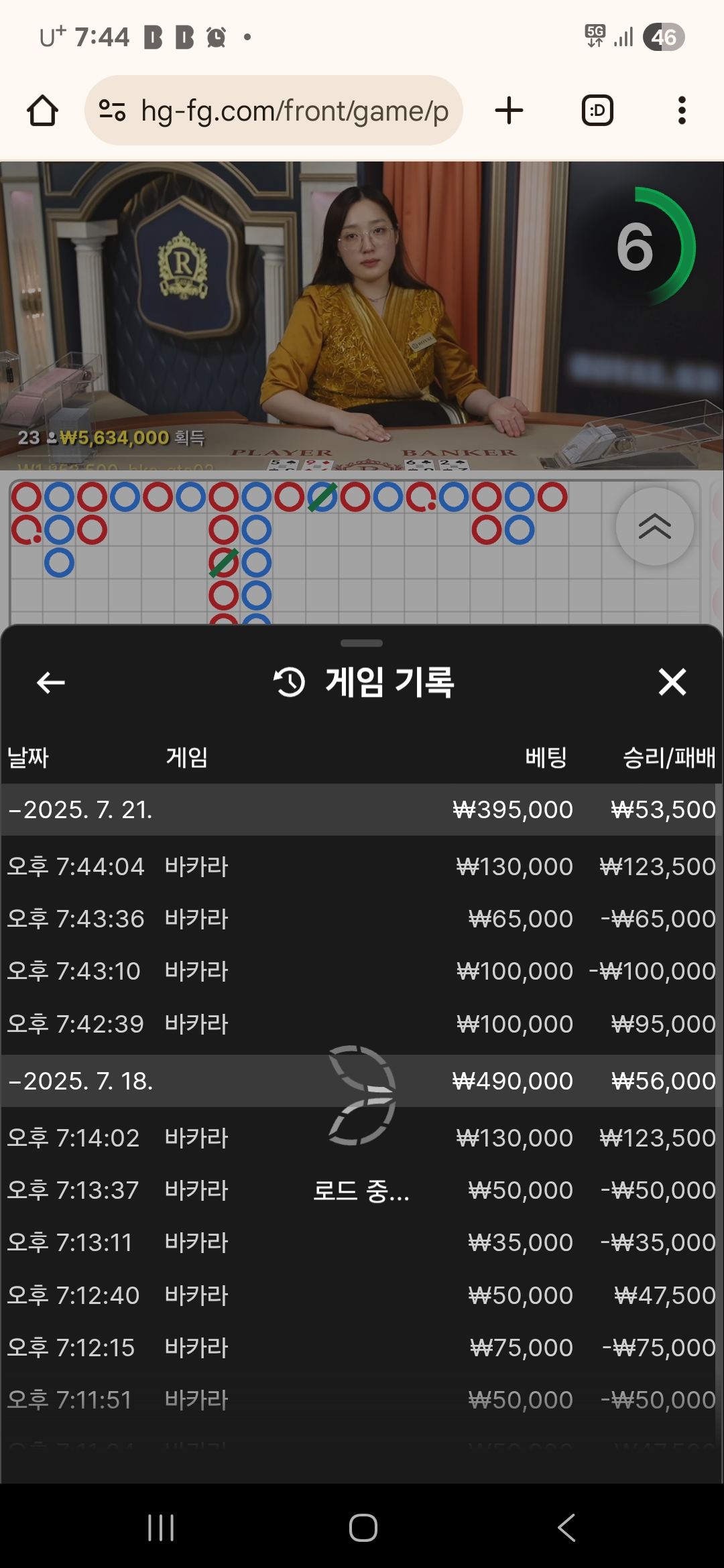Image resolution: width=724 pixels, height=1568 pixels.
Task: Open the recent apps view
Action: [161, 1528]
